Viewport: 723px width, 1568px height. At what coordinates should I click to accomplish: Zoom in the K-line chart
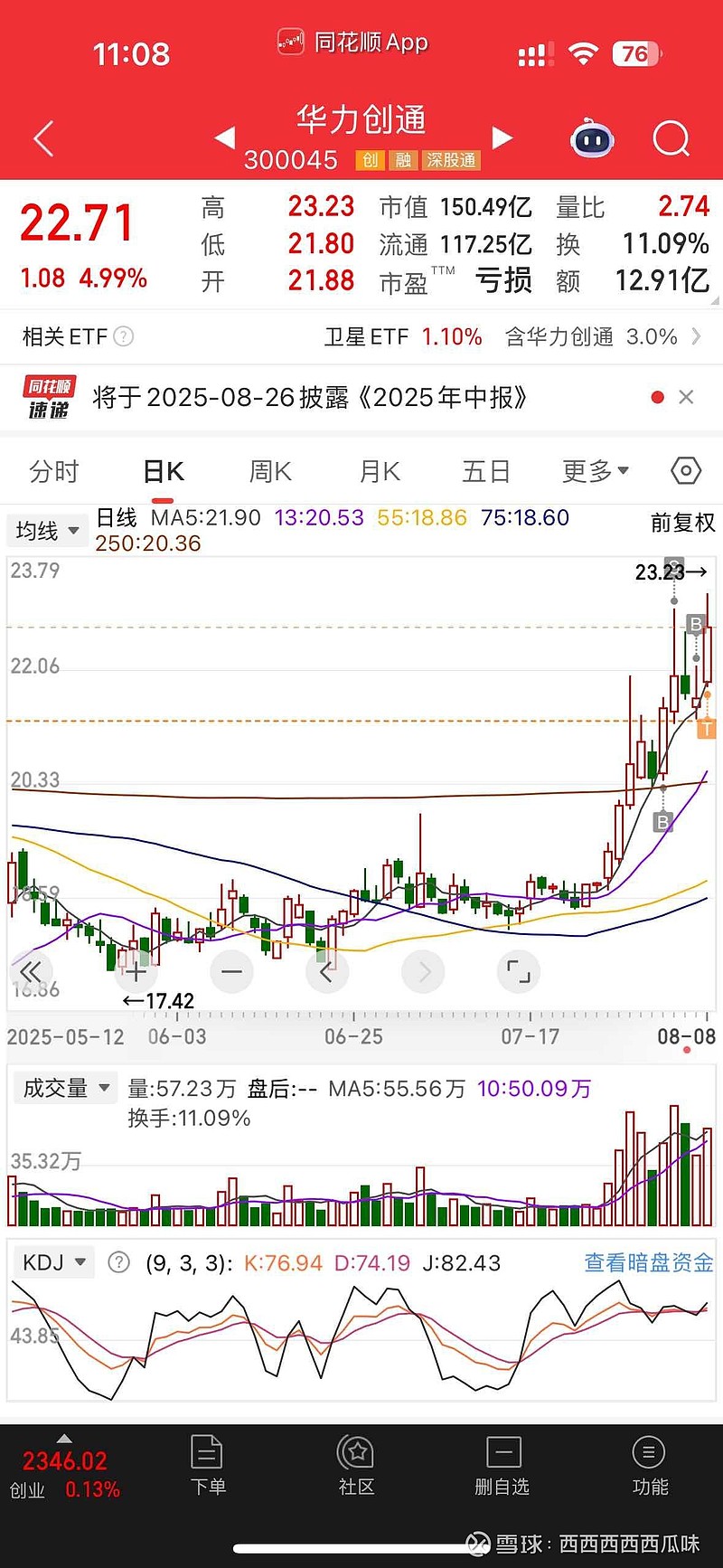(x=136, y=972)
